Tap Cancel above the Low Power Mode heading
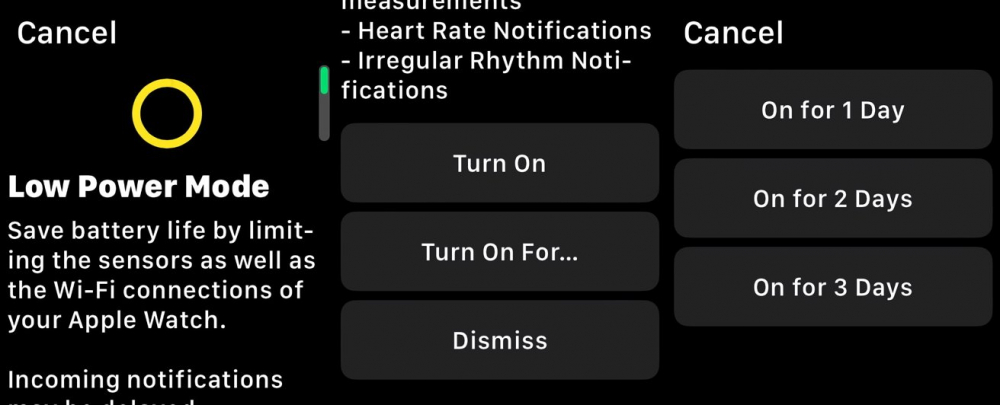 (x=67, y=33)
